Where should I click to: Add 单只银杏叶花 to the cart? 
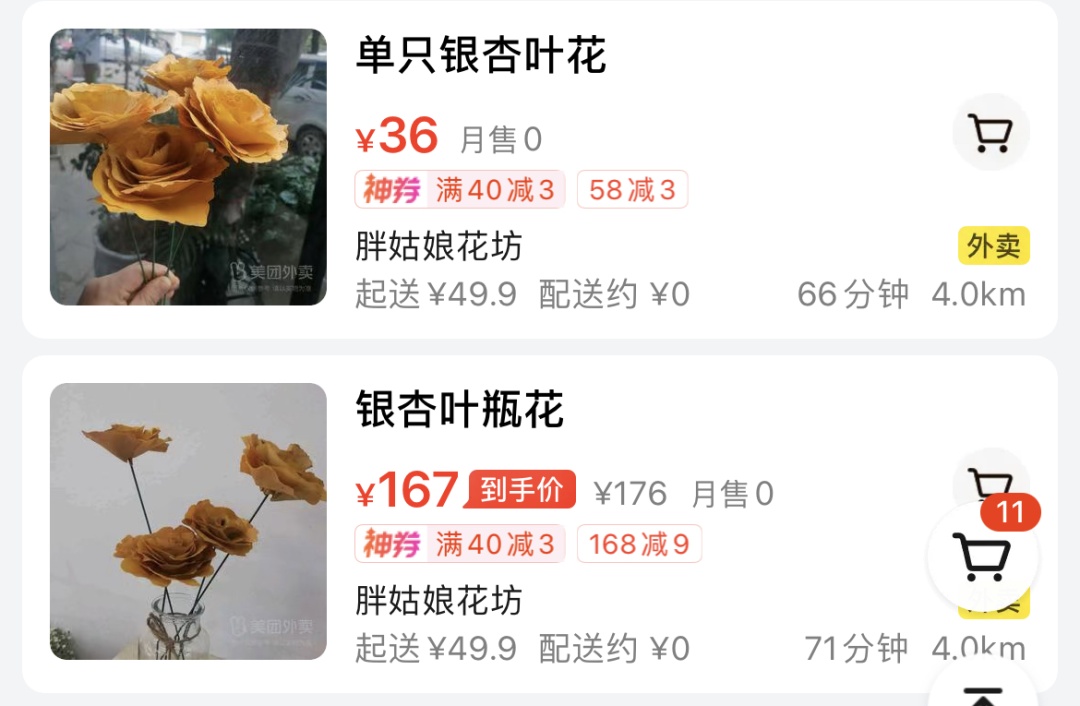(x=990, y=132)
